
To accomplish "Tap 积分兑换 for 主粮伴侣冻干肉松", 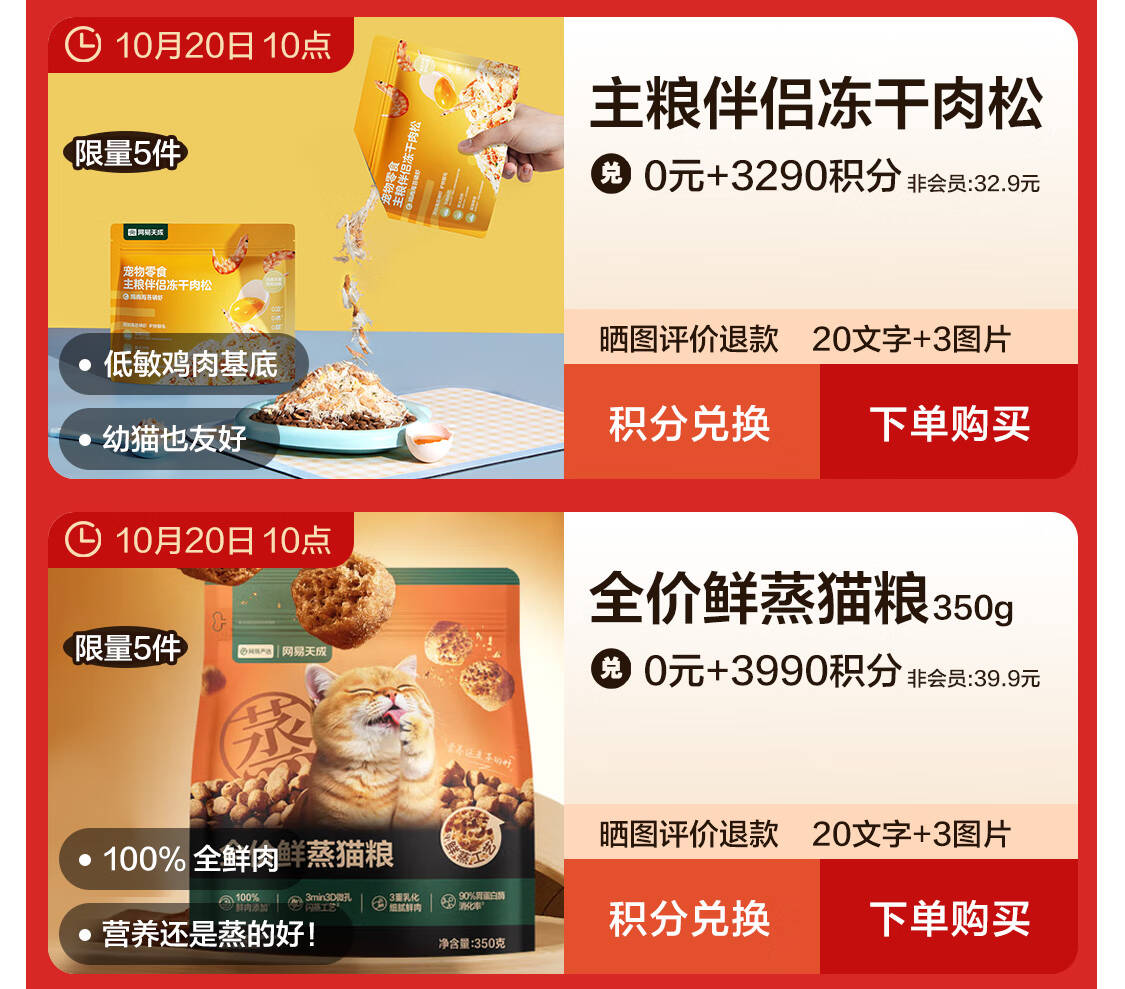I will [692, 422].
